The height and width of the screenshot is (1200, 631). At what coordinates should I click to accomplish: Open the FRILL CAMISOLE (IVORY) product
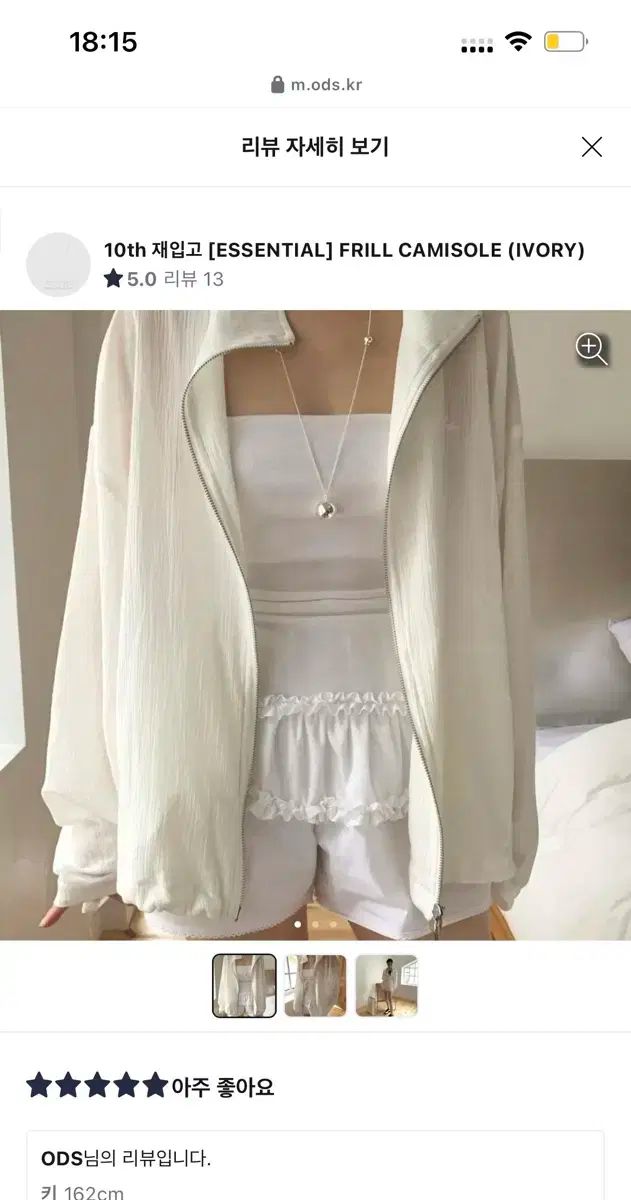click(x=343, y=250)
